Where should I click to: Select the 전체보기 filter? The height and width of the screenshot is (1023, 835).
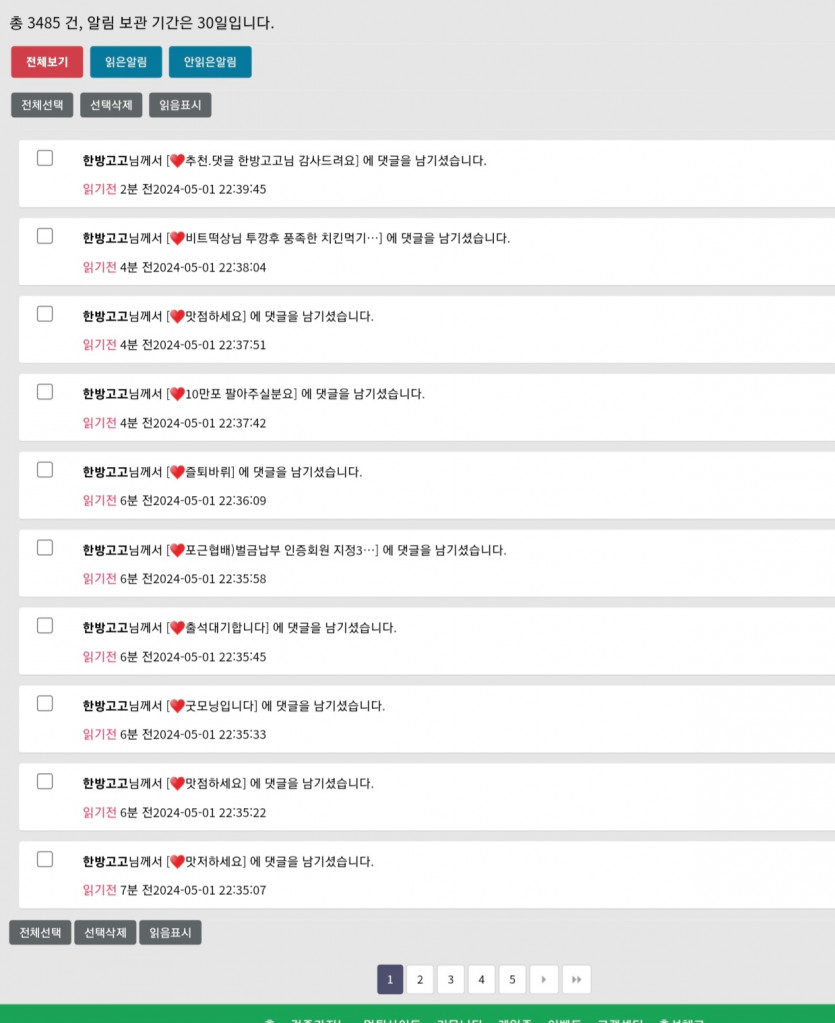tap(47, 62)
